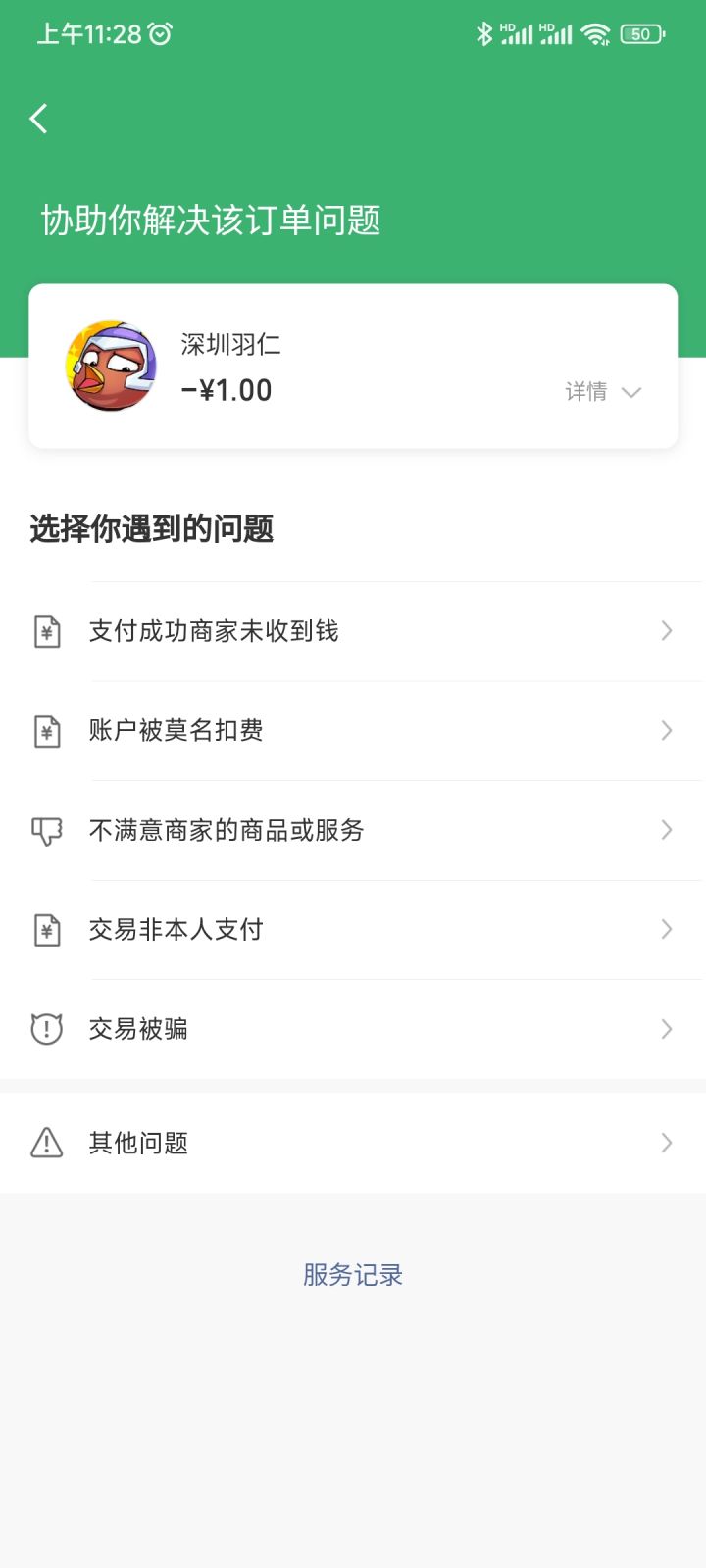This screenshot has width=706, height=1568.
Task: Click the Bluetooth icon in the status bar
Action: (x=482, y=33)
